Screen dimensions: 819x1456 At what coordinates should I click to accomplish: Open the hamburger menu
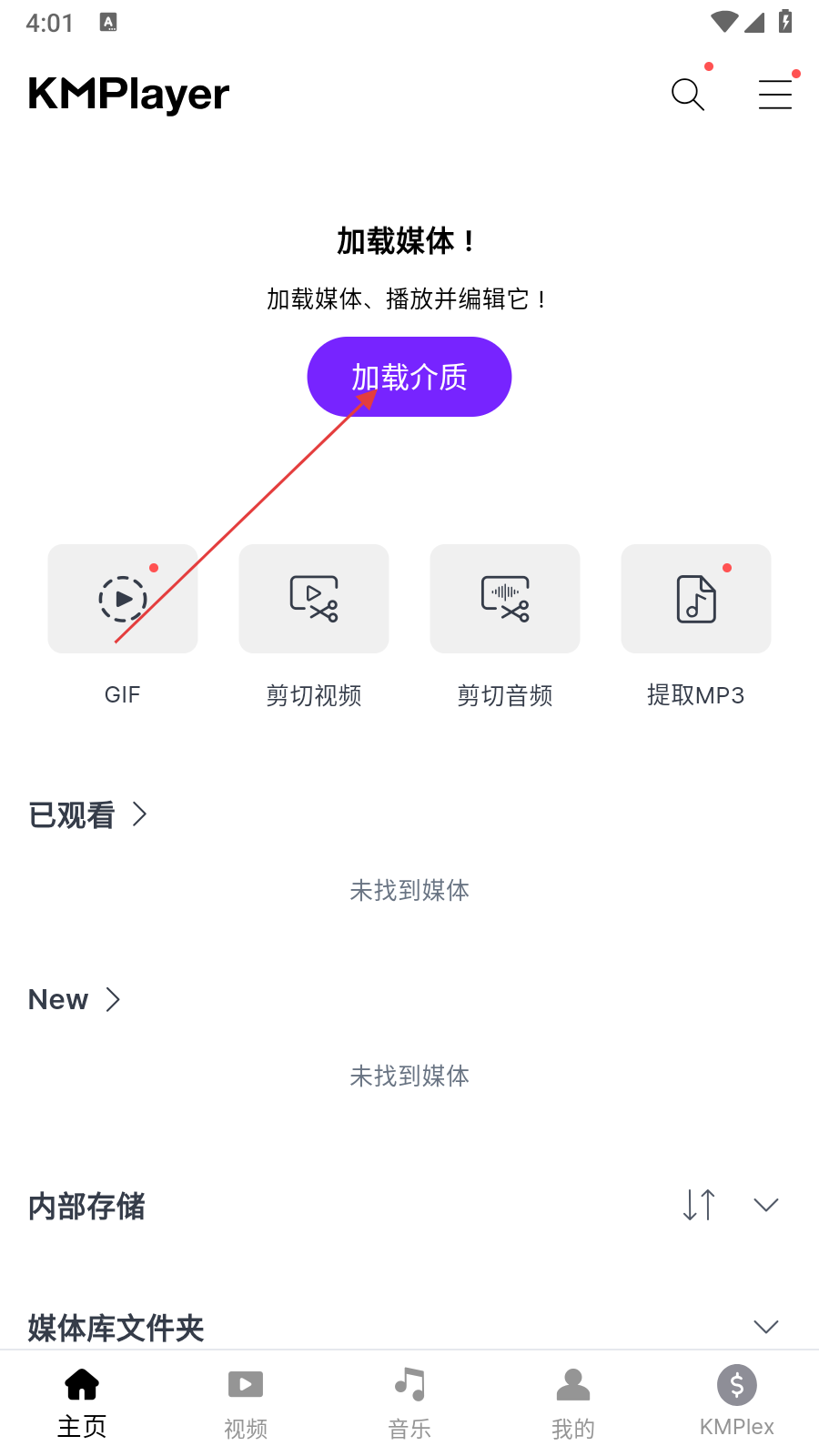(775, 95)
